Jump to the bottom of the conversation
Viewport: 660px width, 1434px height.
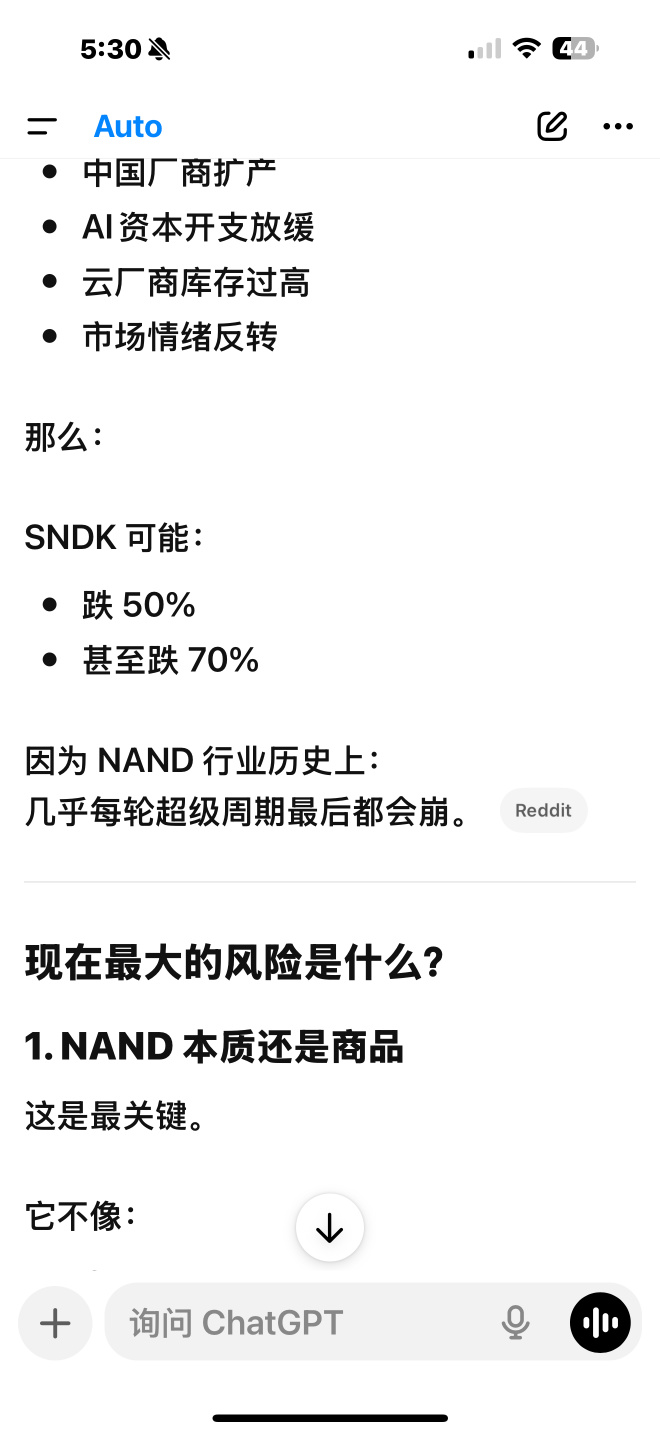pos(330,1227)
